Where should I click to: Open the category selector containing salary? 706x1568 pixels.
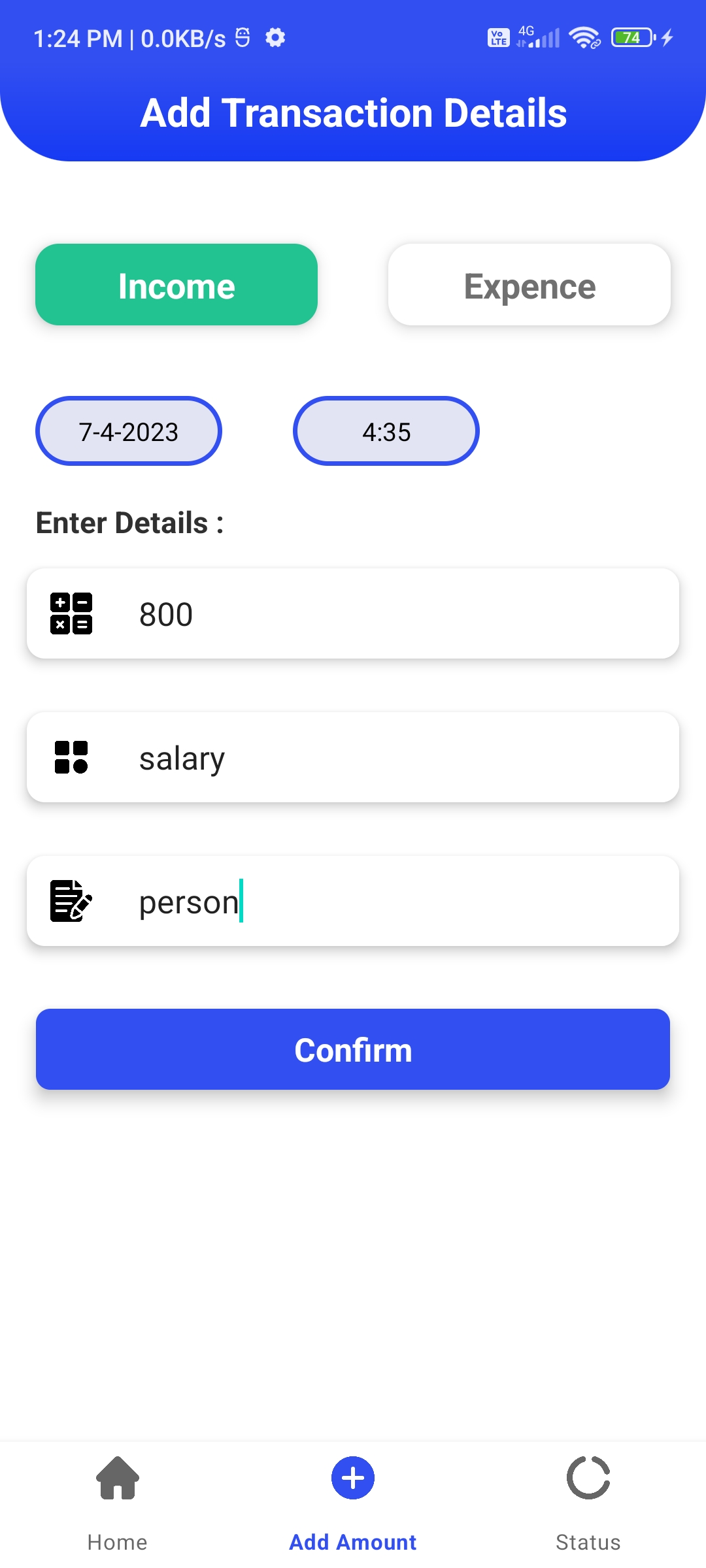353,757
